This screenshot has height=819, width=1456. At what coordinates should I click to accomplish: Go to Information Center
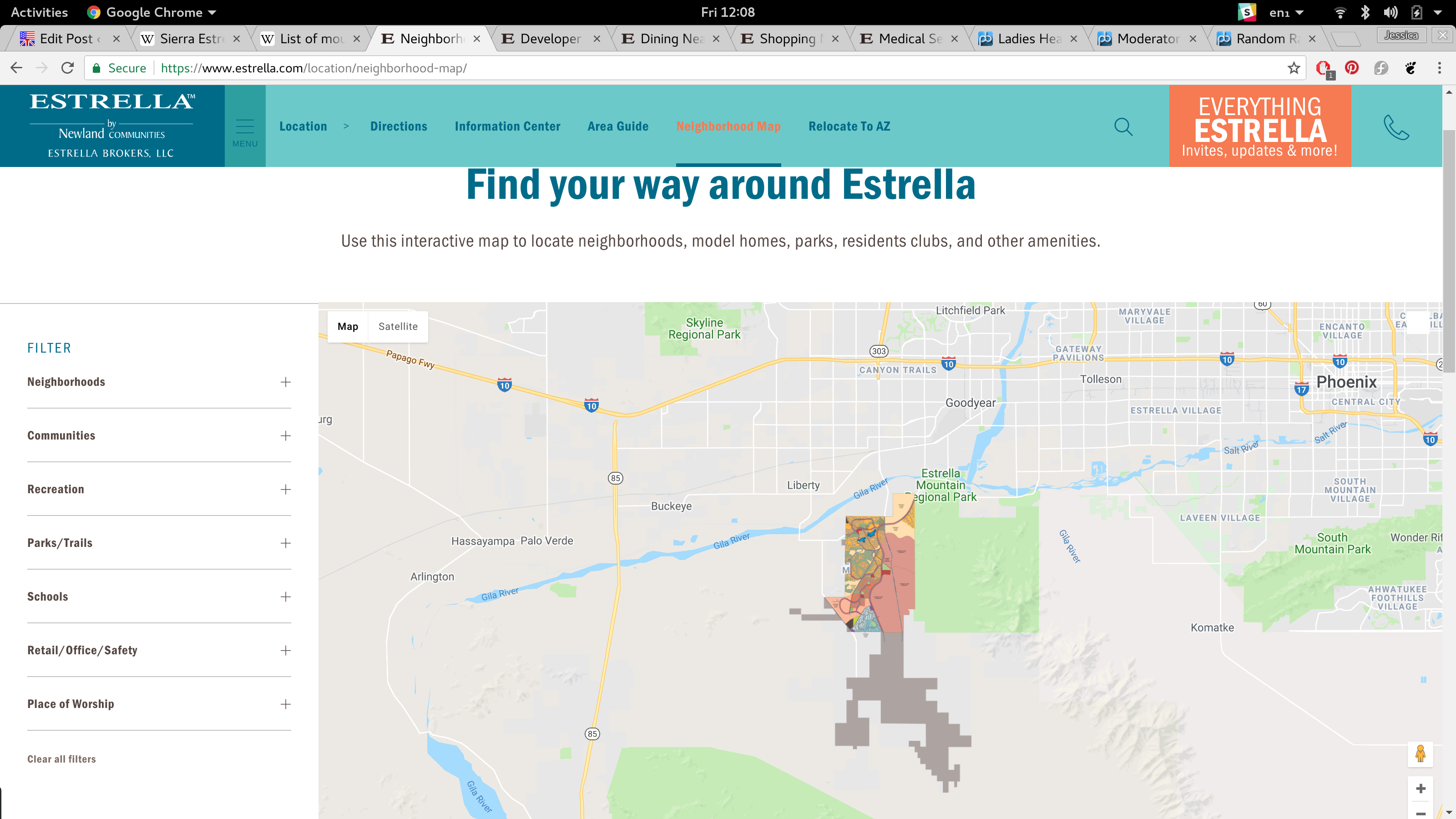tap(507, 126)
